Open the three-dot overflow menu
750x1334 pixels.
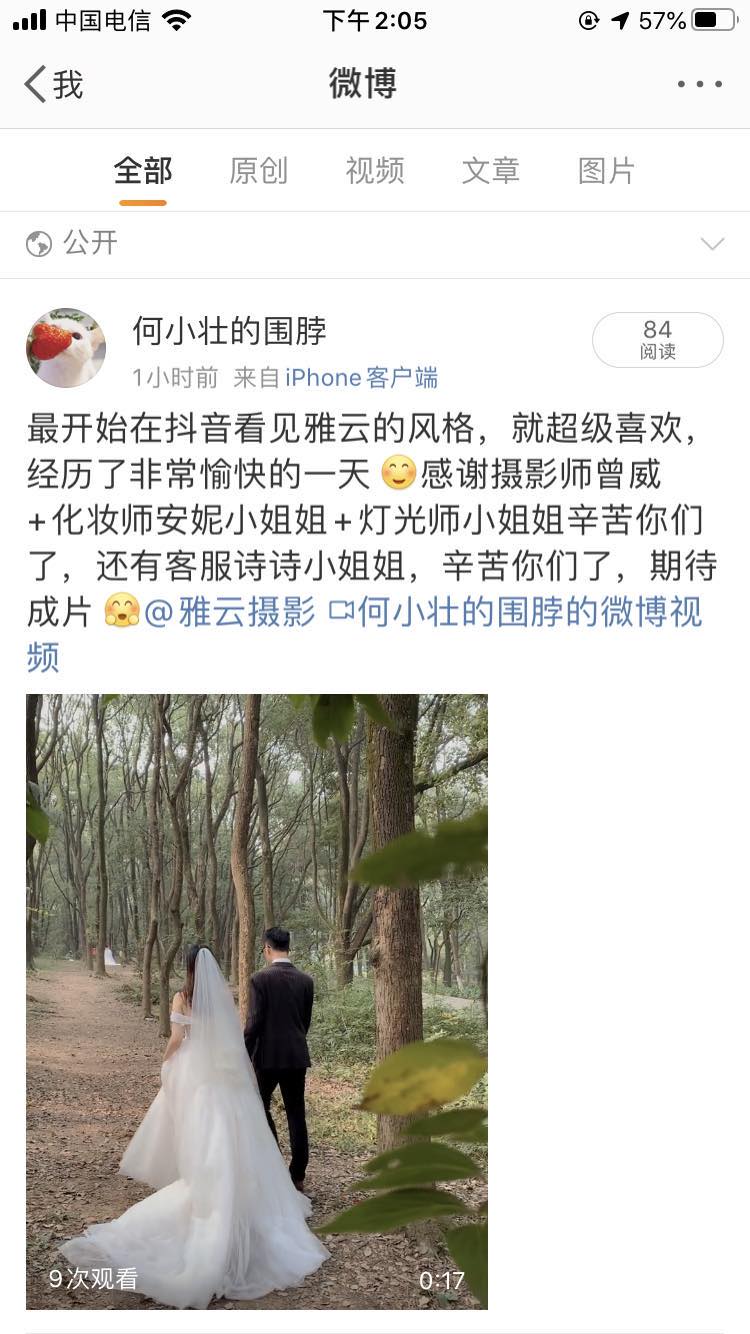click(699, 84)
